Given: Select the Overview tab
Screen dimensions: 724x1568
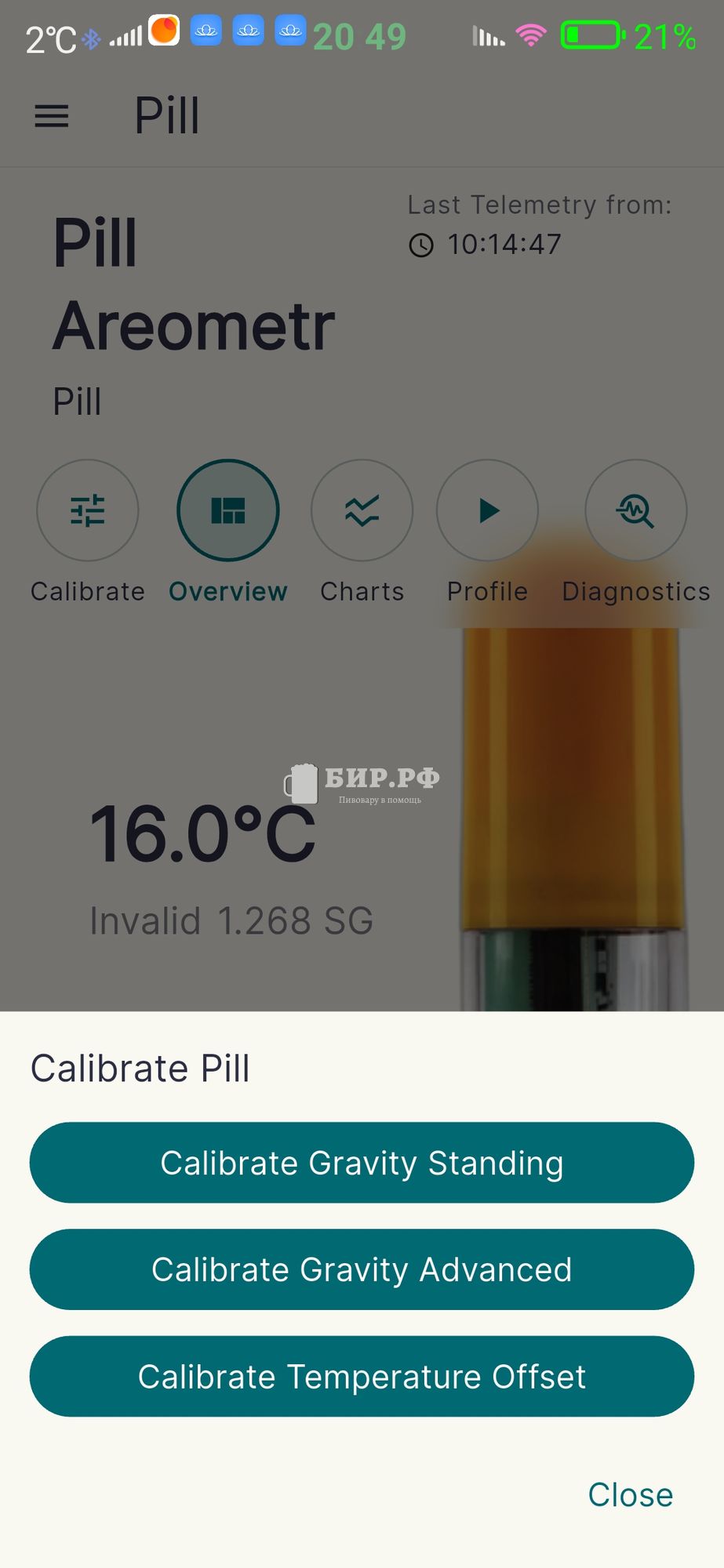Looking at the screenshot, I should pyautogui.click(x=228, y=510).
